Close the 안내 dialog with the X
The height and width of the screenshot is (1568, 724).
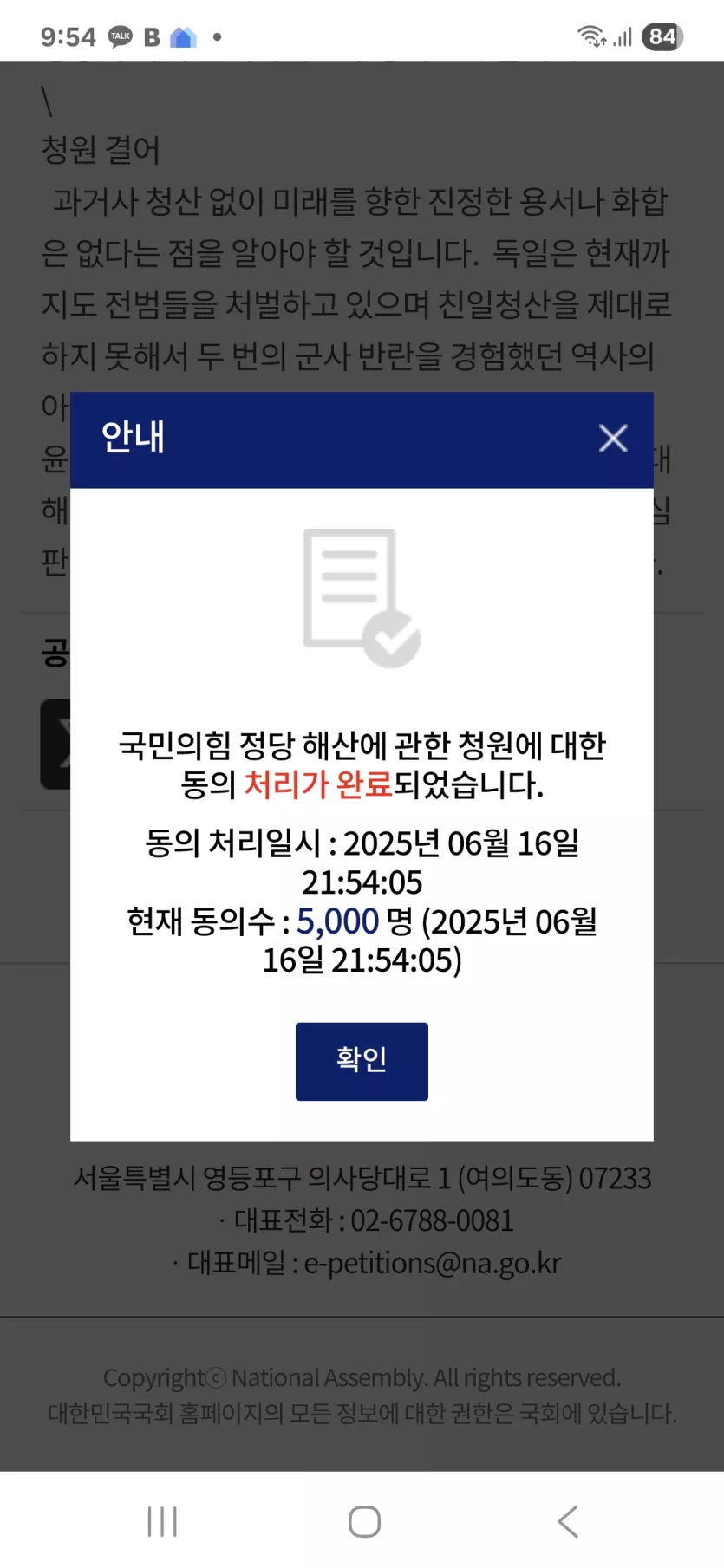pos(613,439)
